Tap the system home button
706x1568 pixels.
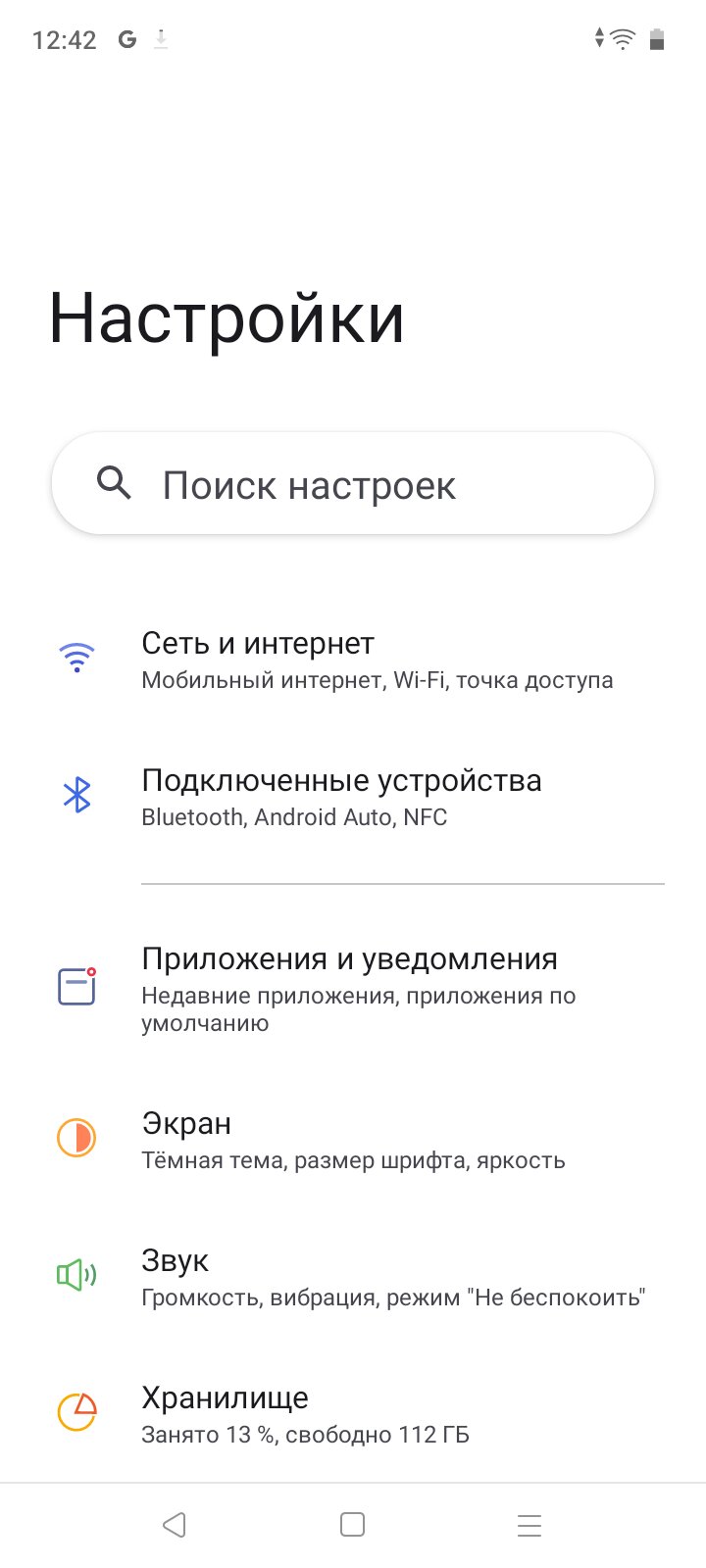[x=352, y=1525]
